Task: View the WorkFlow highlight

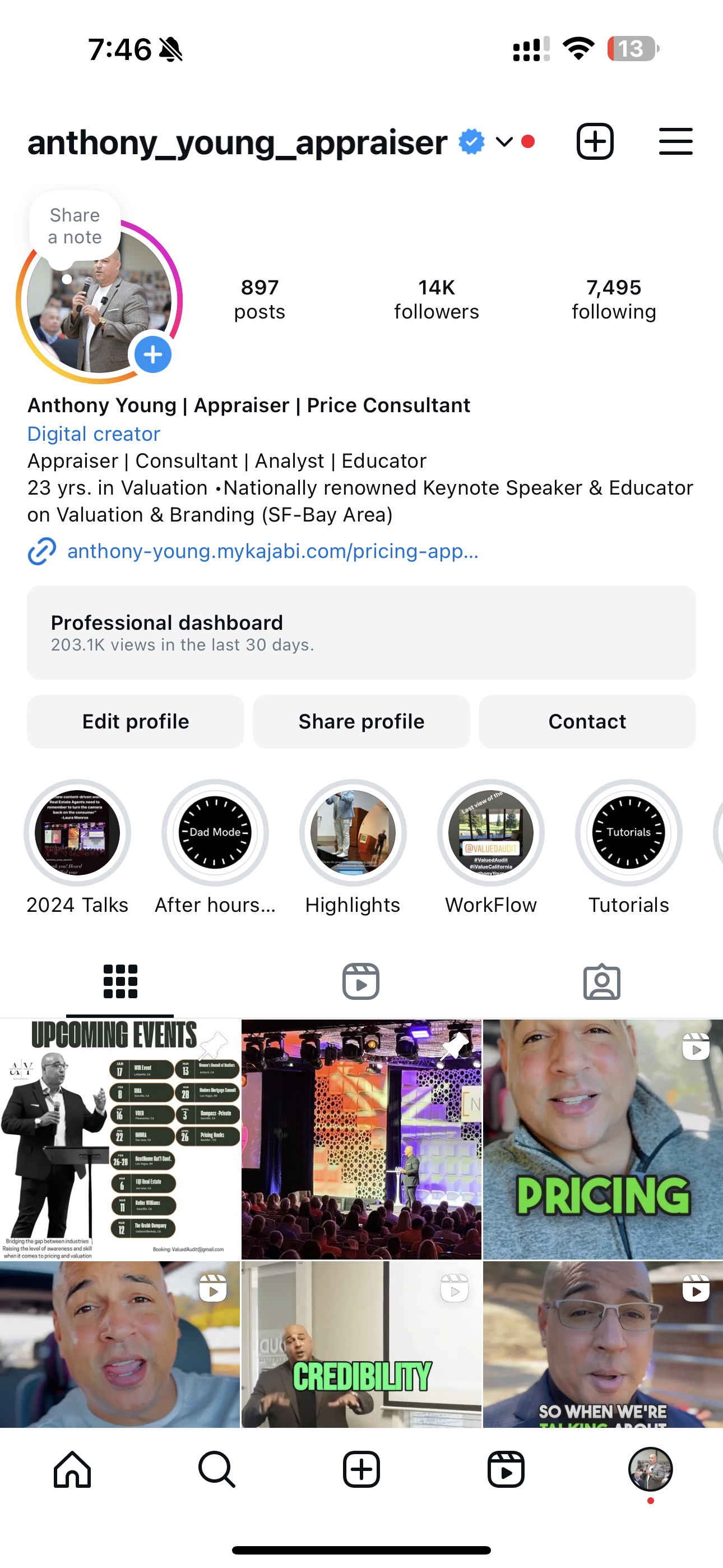Action: [x=490, y=833]
